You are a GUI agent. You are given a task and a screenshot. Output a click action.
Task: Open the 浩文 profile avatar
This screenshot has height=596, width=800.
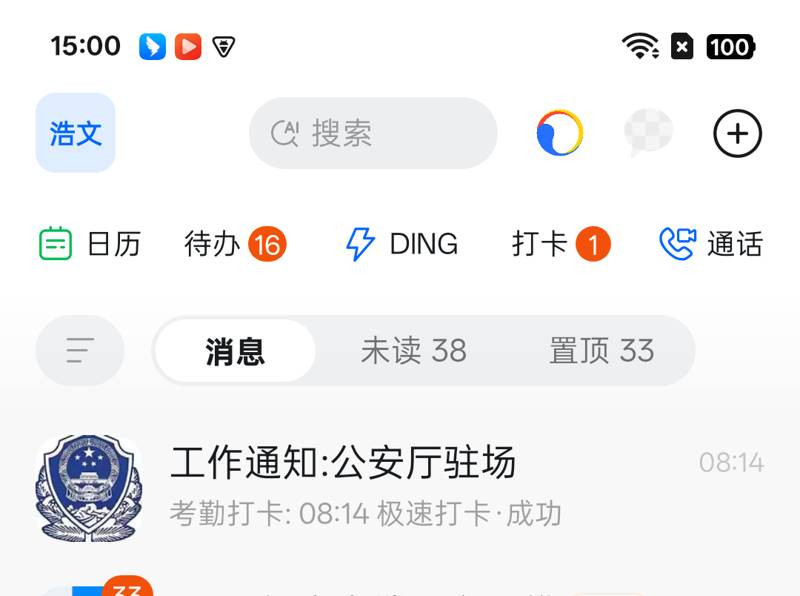pos(76,133)
